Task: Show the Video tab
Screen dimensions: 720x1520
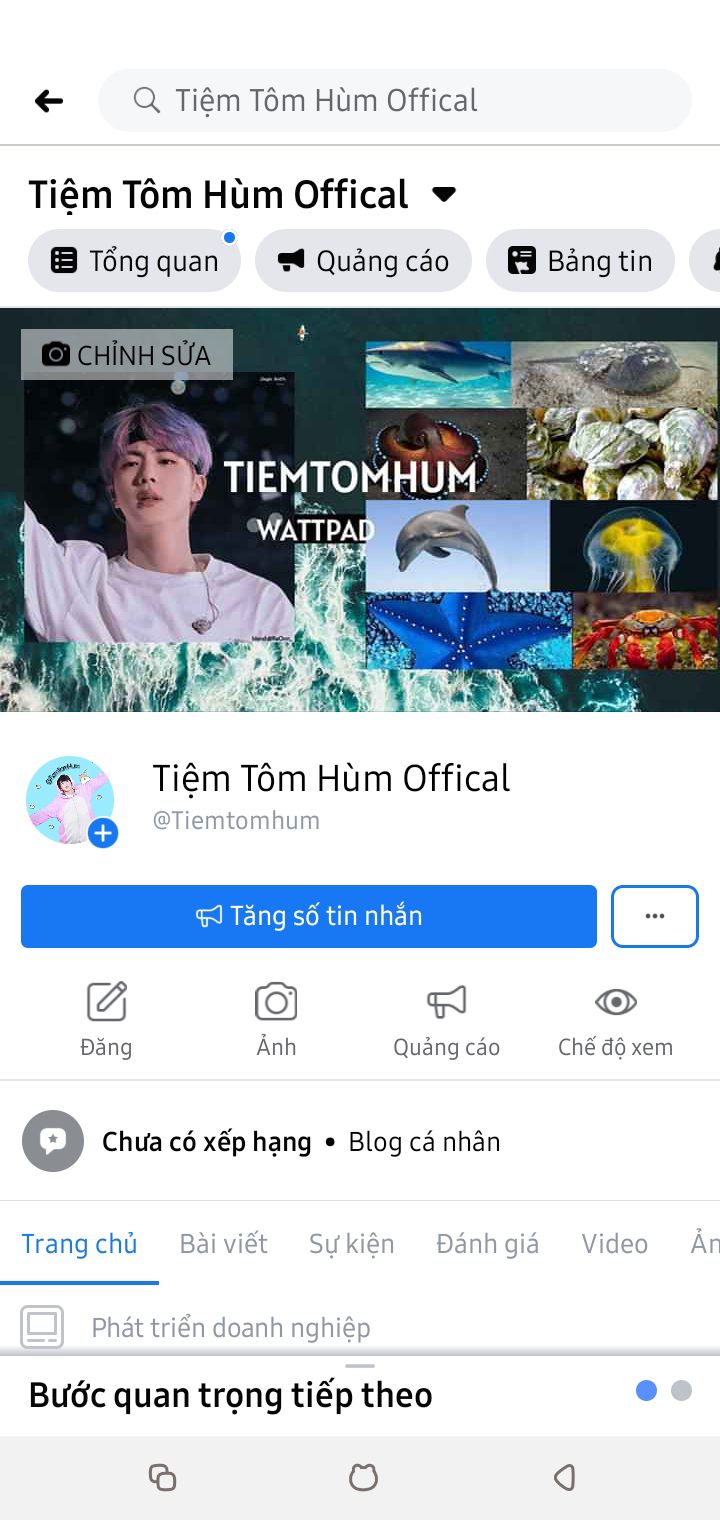Action: [x=614, y=1243]
